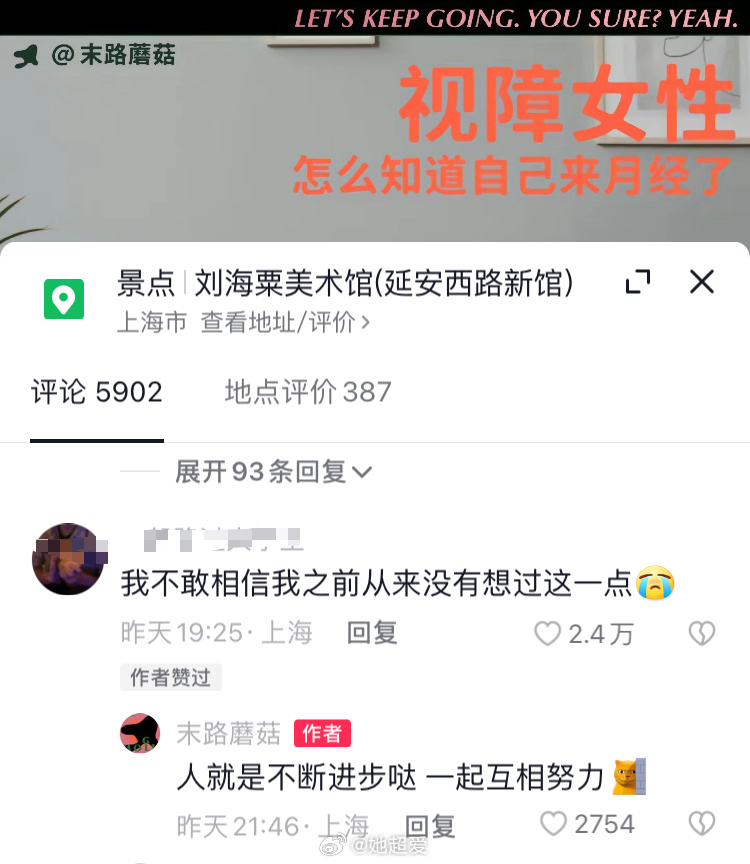
Task: Open 查看地址/评价 location details
Action: coord(285,322)
